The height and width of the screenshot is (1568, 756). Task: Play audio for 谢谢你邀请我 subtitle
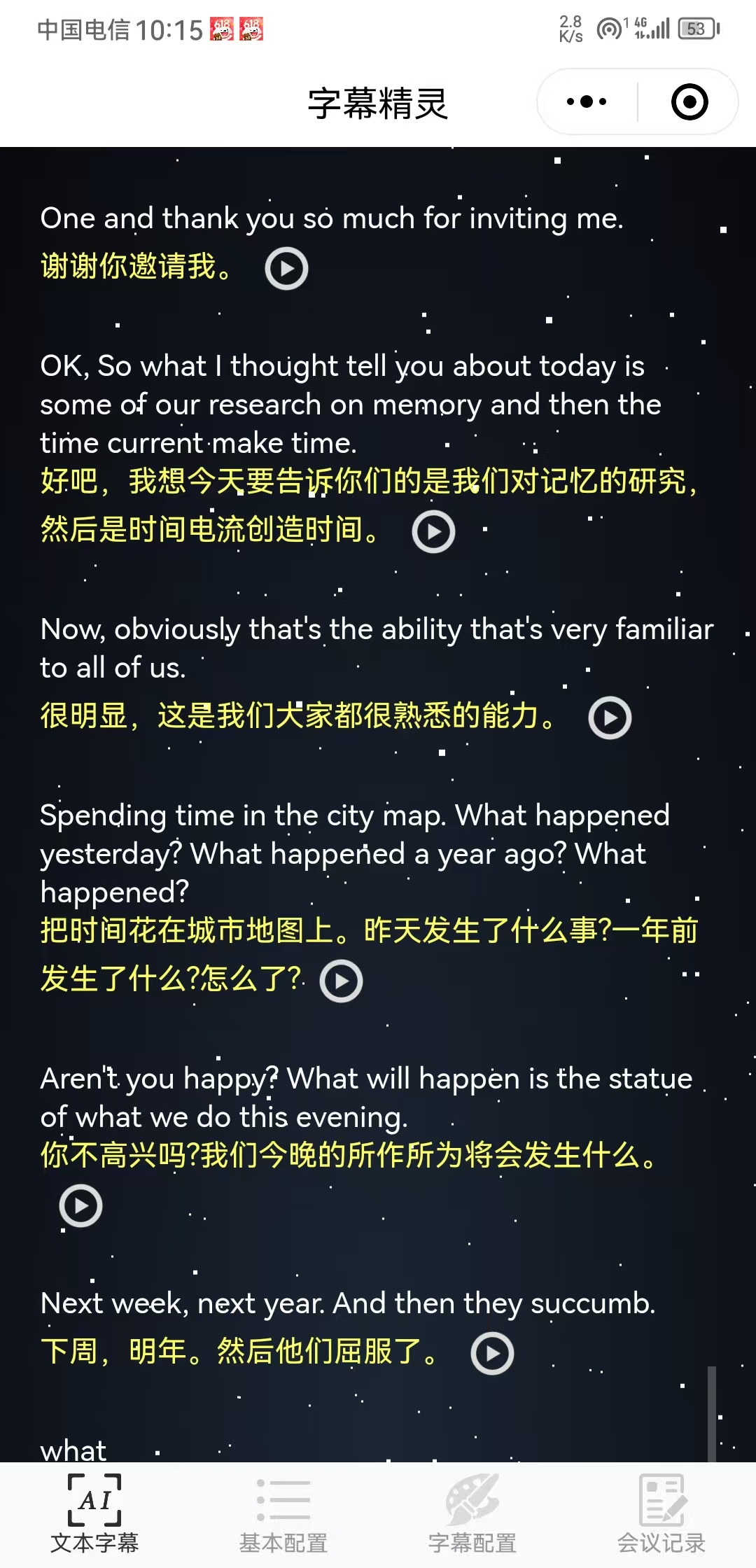(286, 269)
